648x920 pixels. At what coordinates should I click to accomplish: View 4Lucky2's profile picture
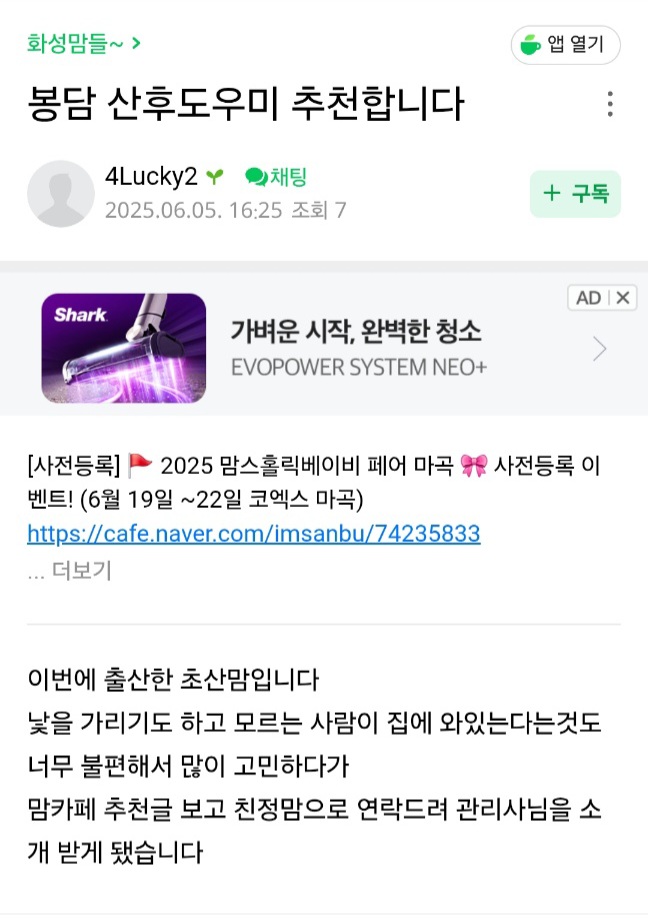[61, 193]
